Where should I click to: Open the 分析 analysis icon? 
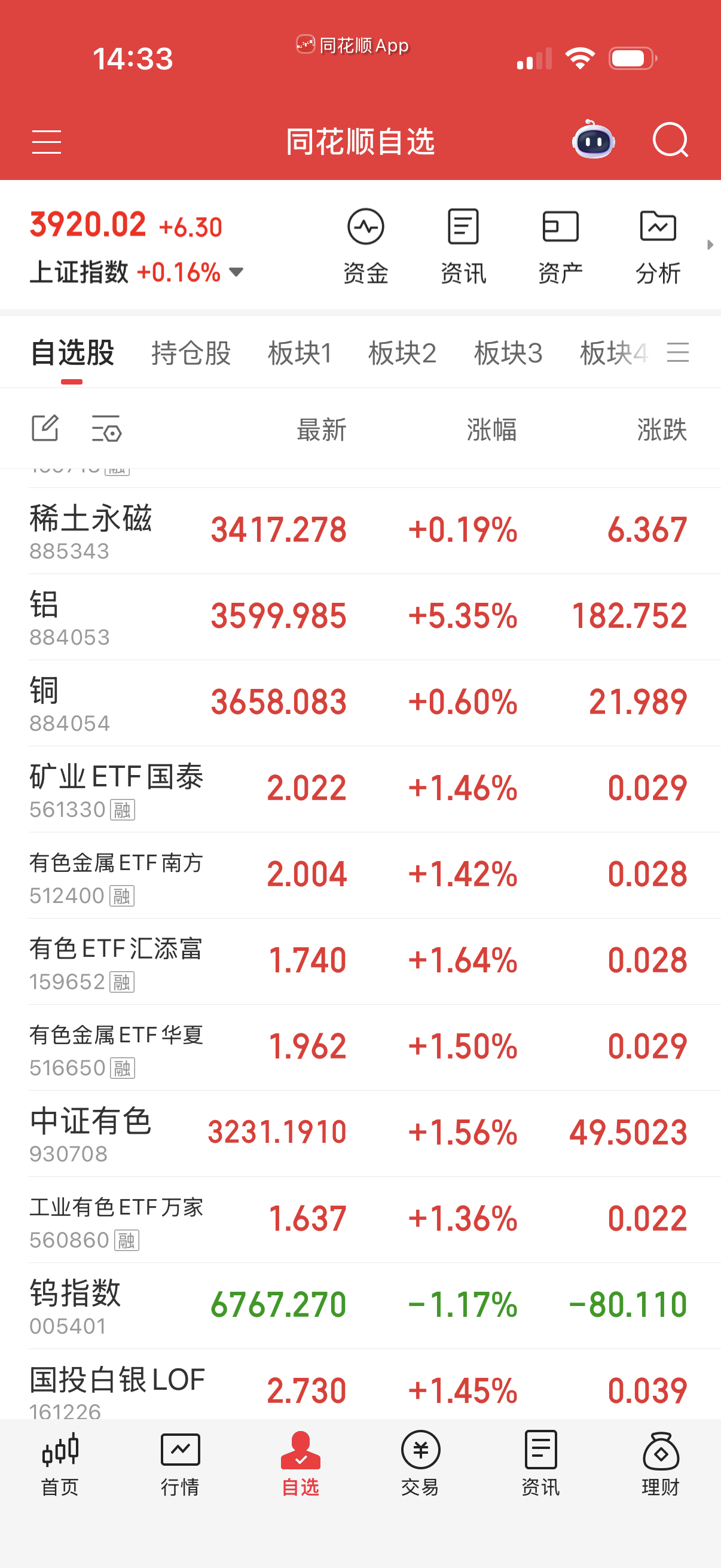[657, 243]
